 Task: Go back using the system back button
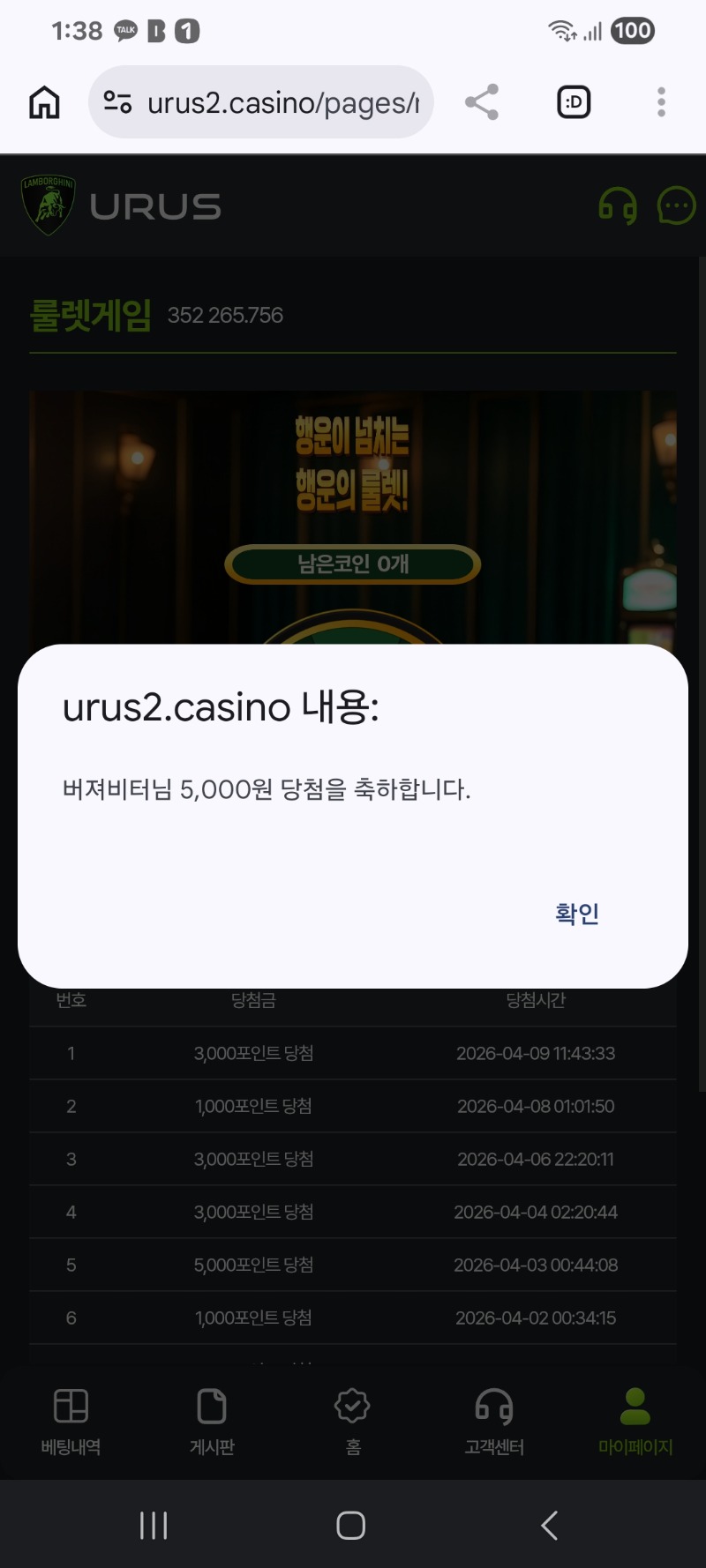[549, 1525]
